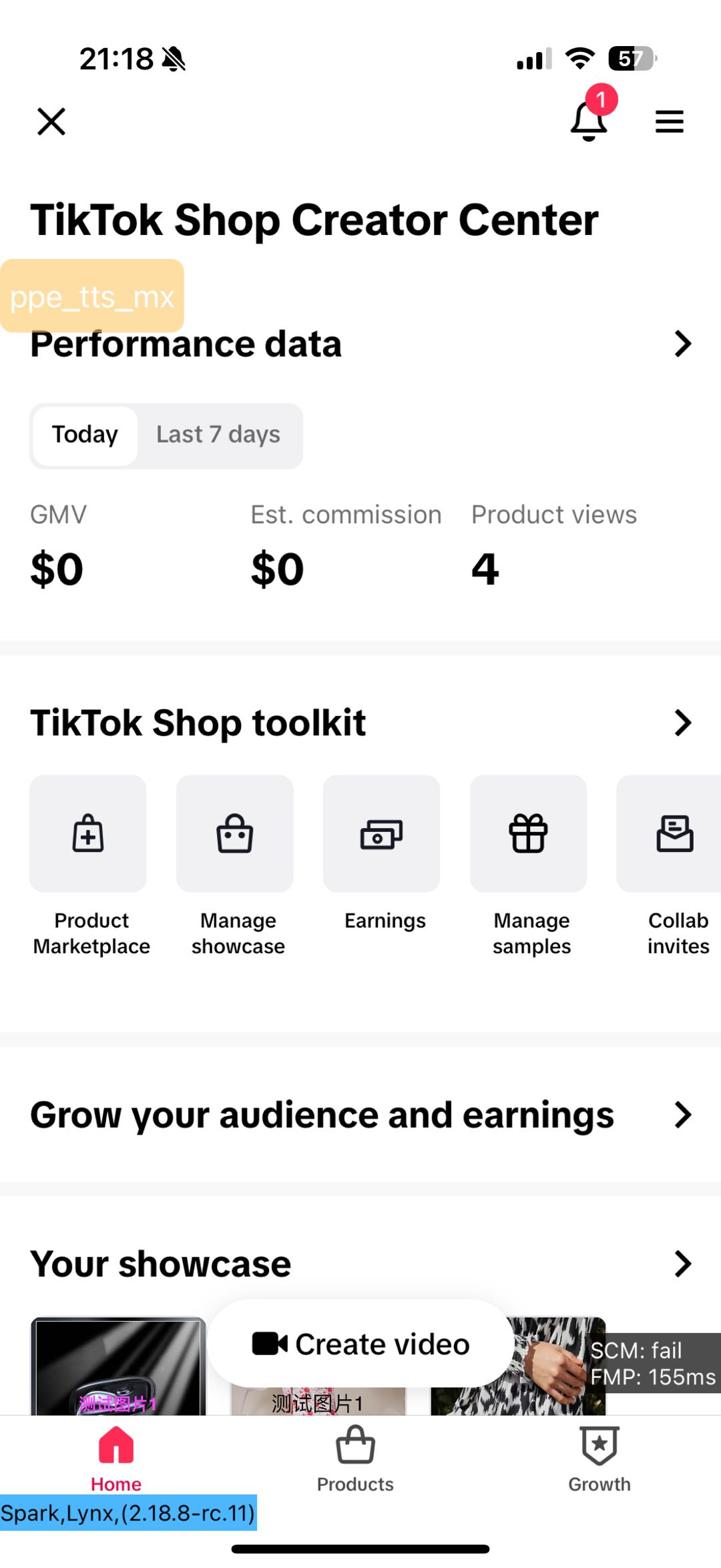Tap the Create video button
This screenshot has height=1568, width=721.
tap(360, 1344)
